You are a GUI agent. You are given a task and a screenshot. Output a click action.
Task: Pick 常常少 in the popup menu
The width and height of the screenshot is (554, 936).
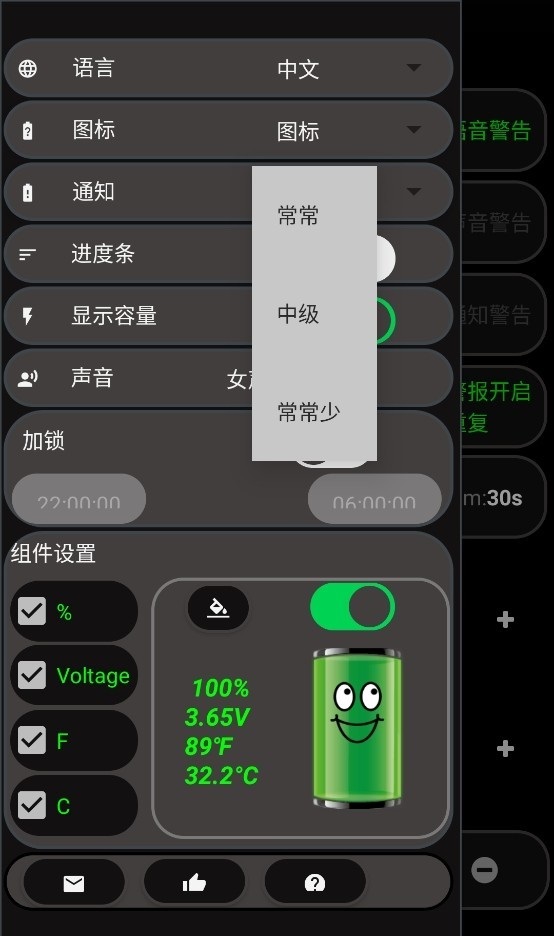click(314, 412)
